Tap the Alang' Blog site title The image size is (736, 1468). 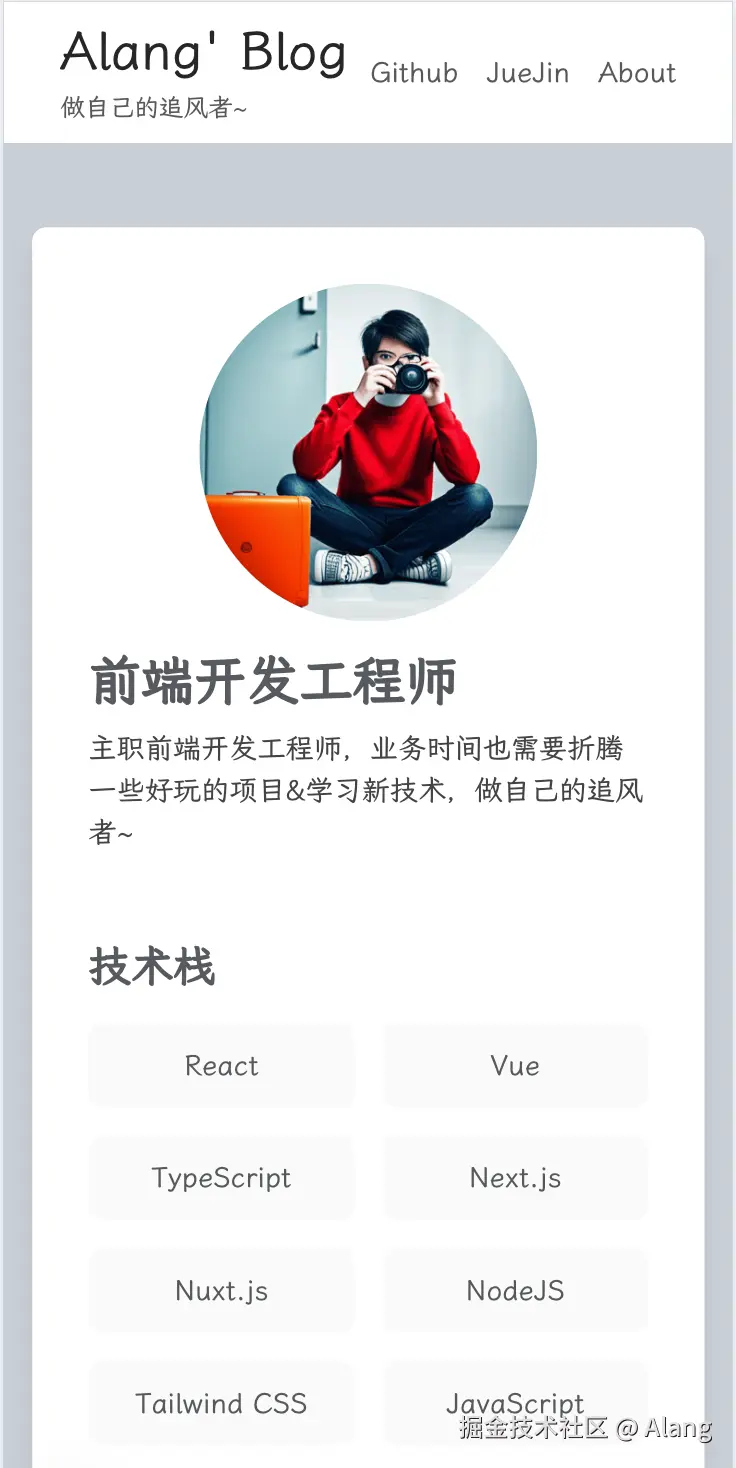coord(203,52)
